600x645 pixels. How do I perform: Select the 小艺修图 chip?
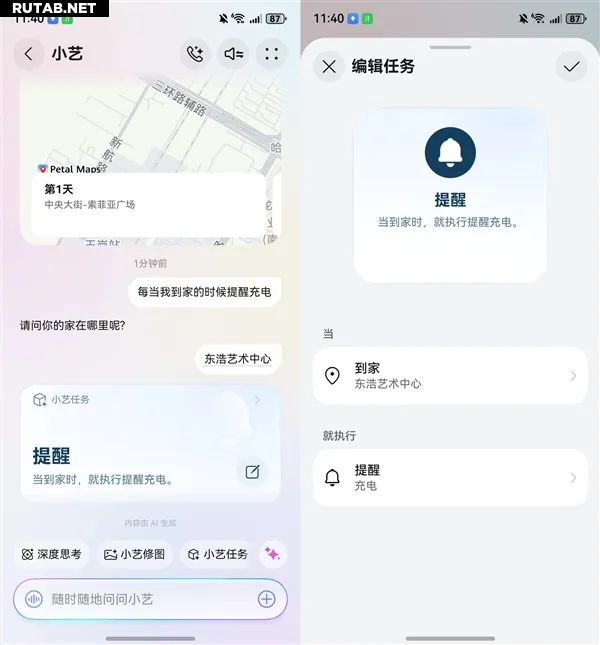tap(138, 554)
